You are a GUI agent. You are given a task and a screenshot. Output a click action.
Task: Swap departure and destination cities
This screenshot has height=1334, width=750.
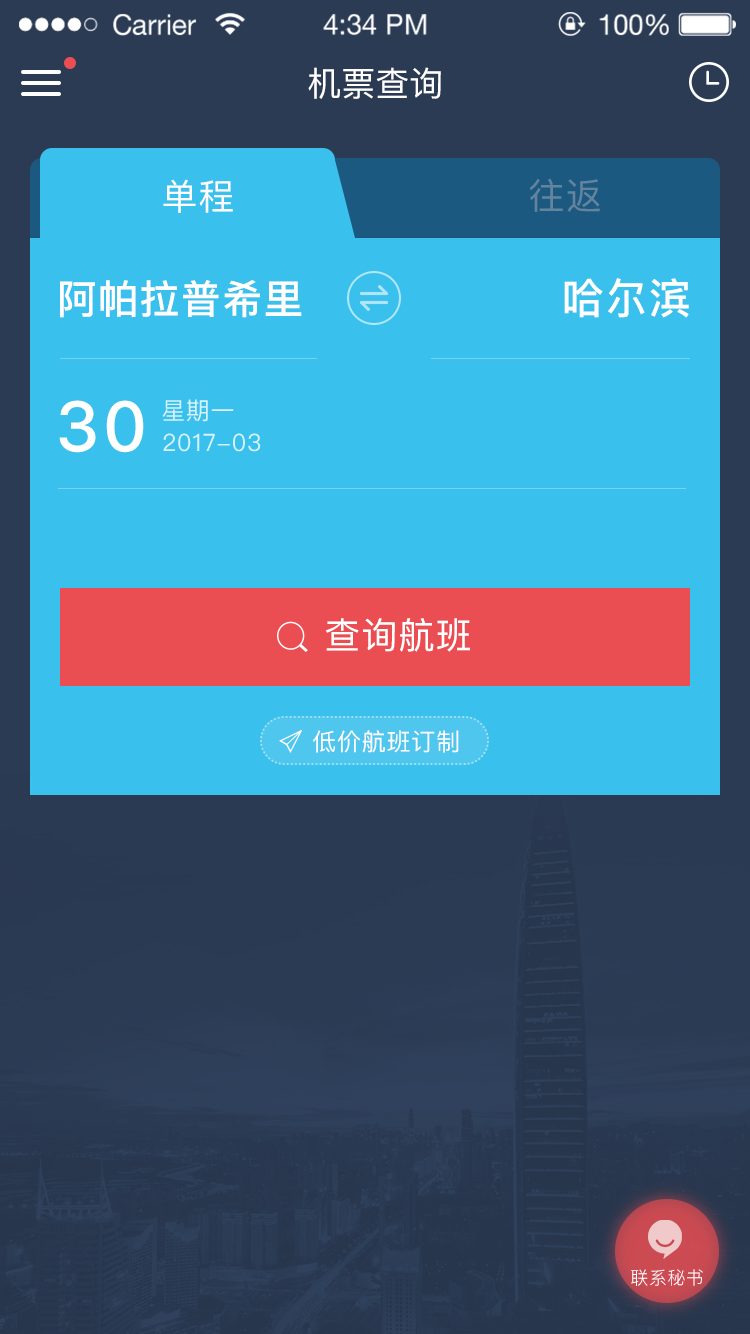click(374, 298)
